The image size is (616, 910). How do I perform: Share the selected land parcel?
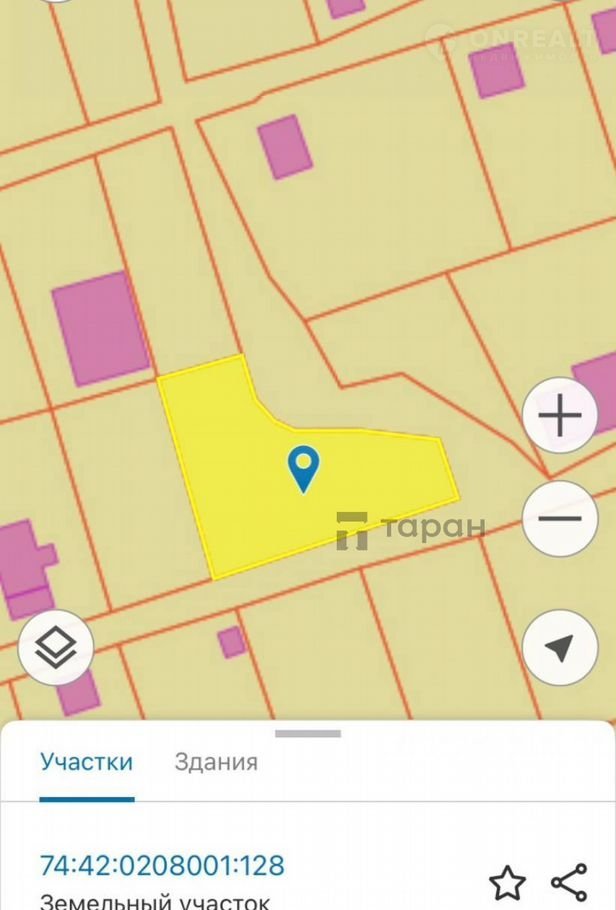[569, 883]
